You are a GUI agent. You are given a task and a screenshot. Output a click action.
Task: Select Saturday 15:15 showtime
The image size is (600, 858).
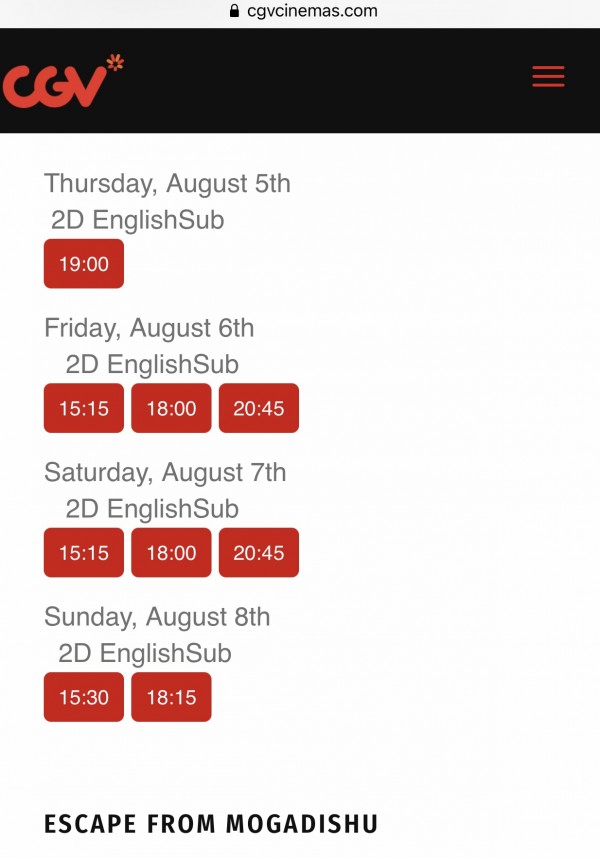coord(84,552)
